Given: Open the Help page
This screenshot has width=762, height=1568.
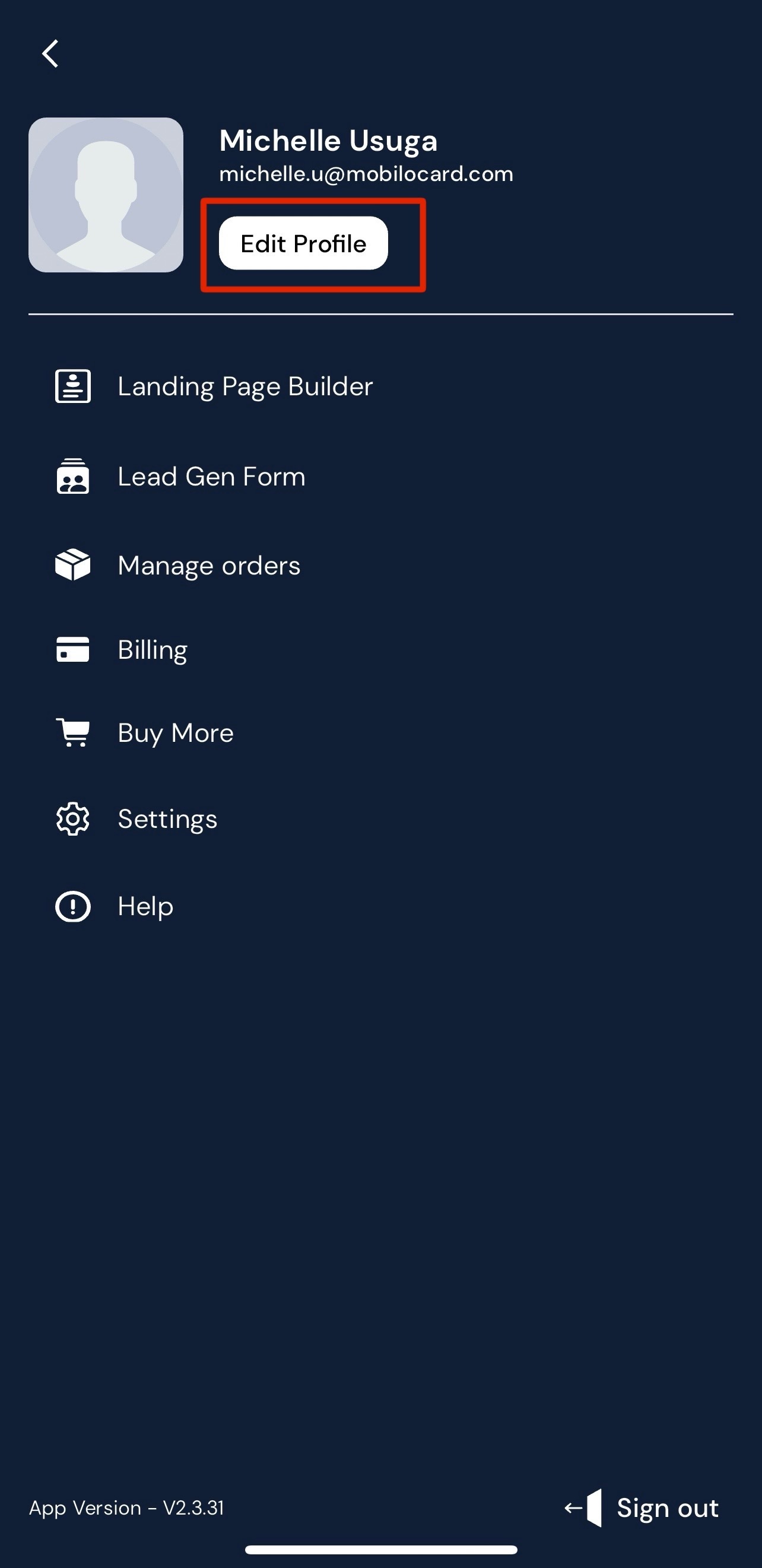Looking at the screenshot, I should pos(145,906).
